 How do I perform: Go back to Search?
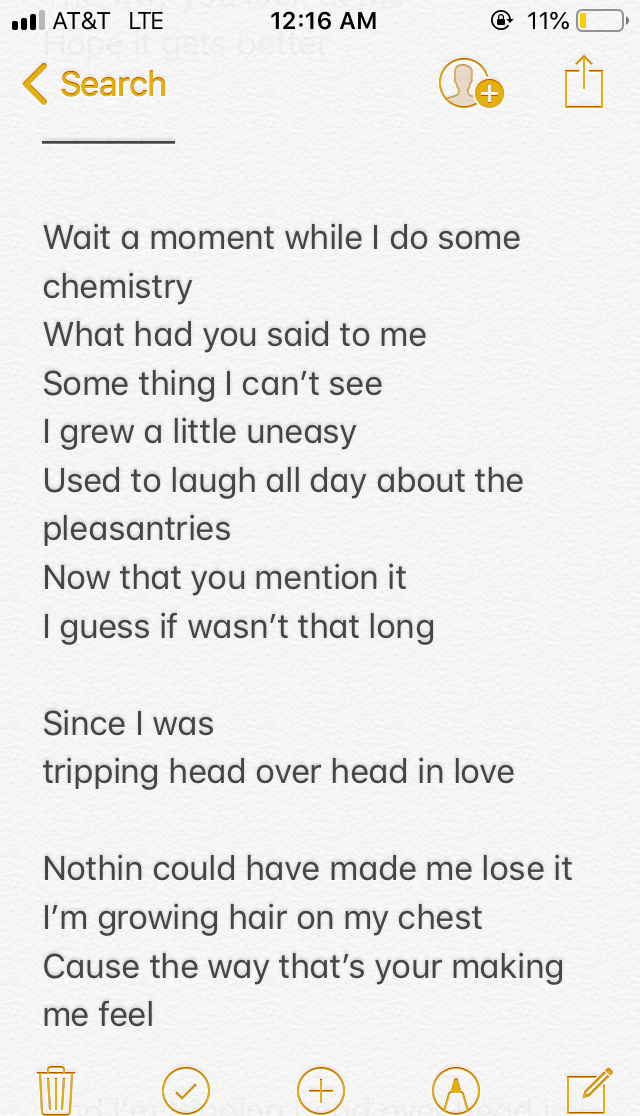[94, 84]
